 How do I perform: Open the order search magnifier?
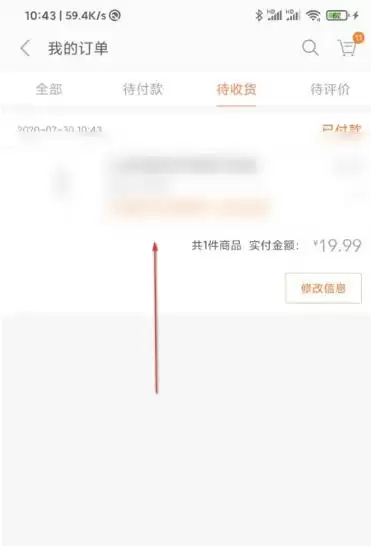(310, 48)
